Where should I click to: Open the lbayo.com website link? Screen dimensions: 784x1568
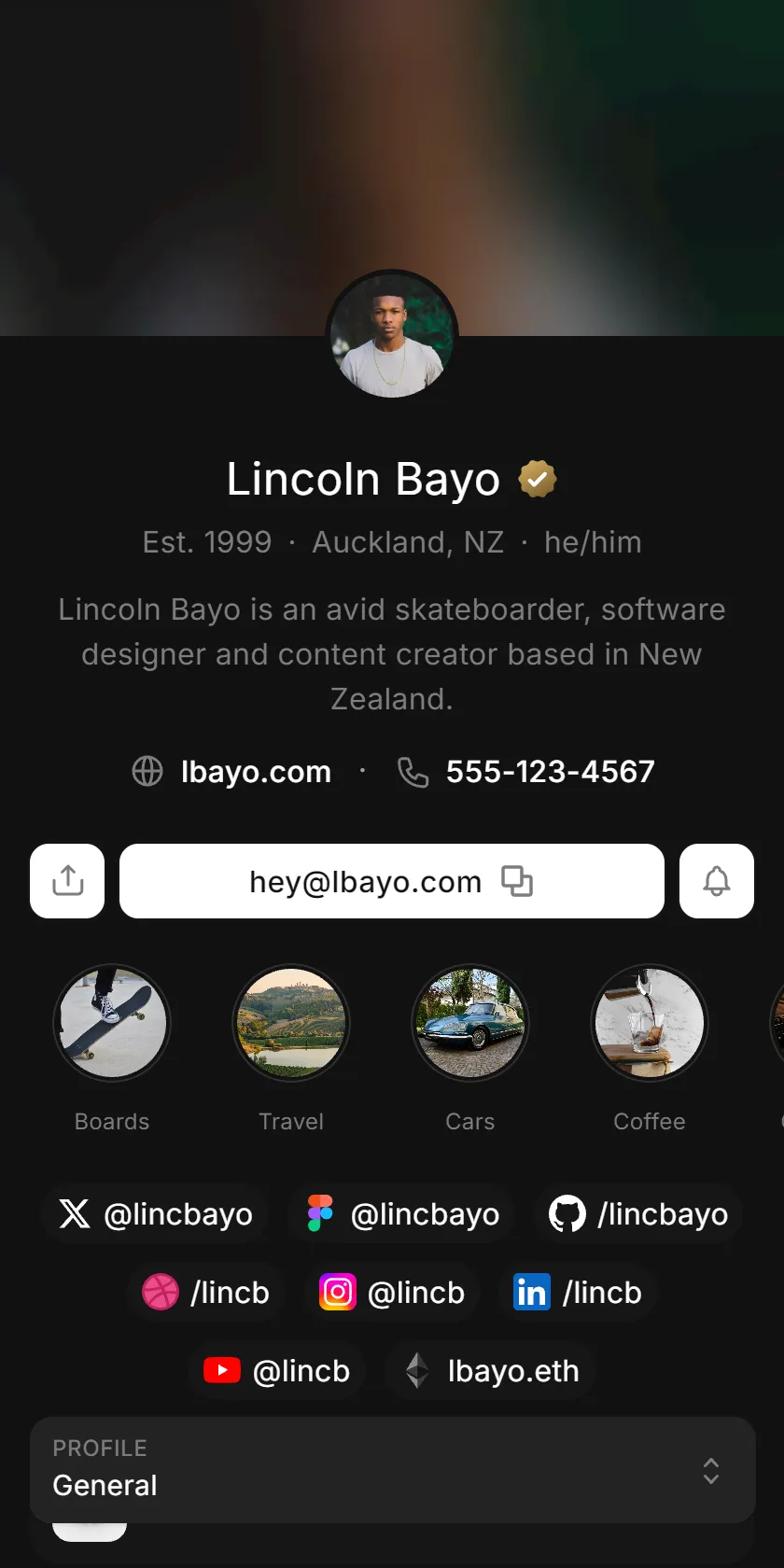click(231, 772)
